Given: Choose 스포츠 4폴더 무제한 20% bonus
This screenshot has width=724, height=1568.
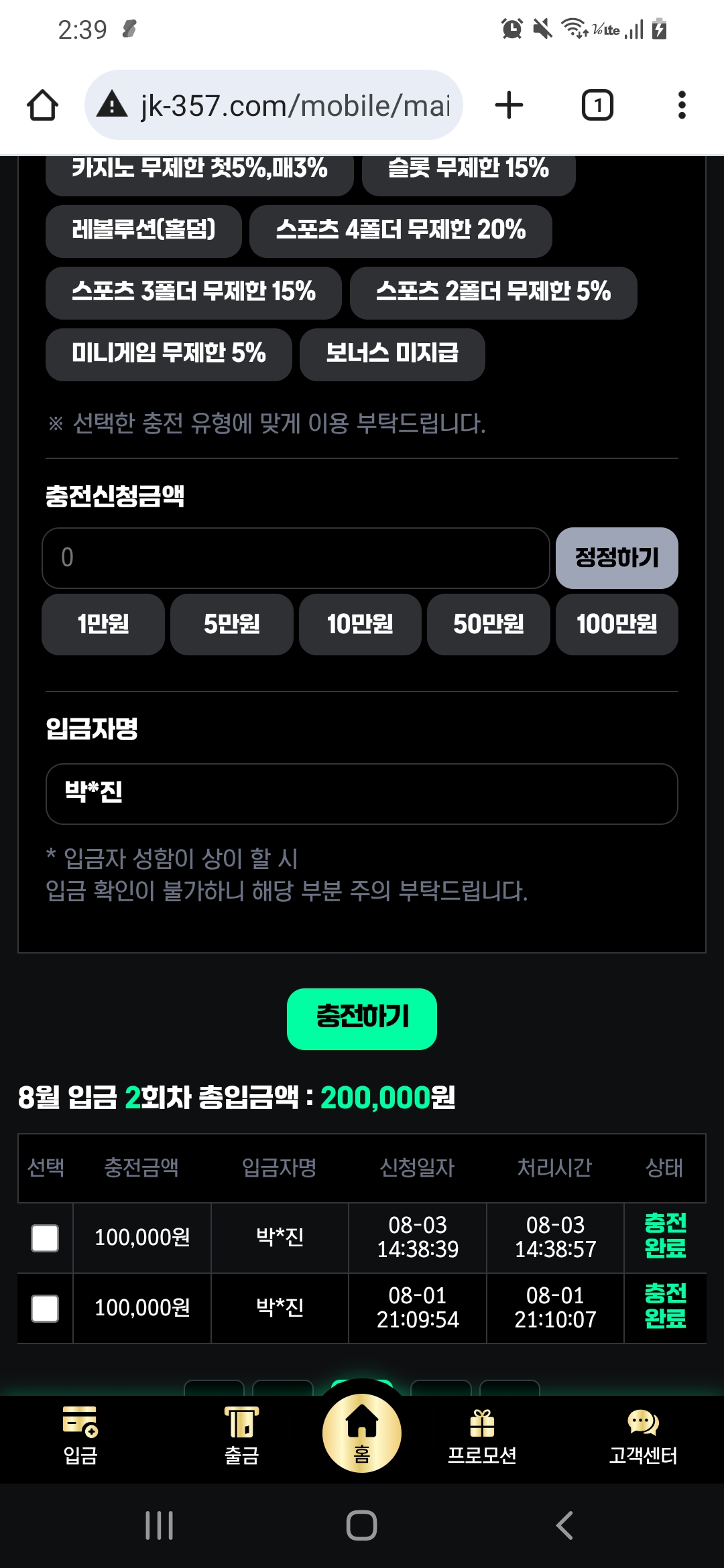Looking at the screenshot, I should (x=400, y=231).
